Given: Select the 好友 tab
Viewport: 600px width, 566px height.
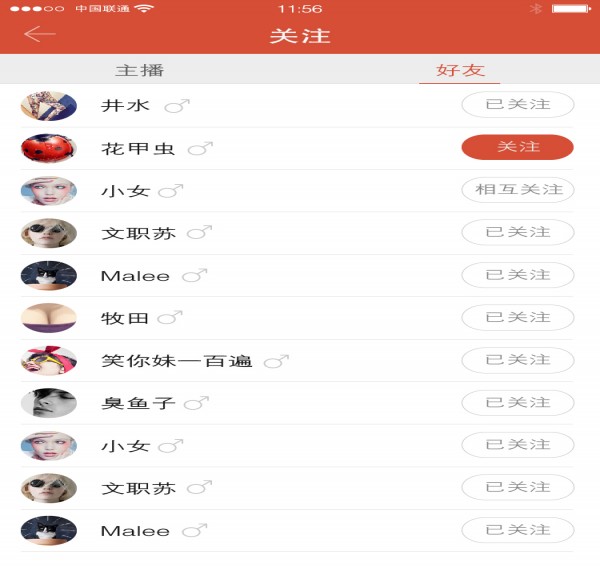Looking at the screenshot, I should coord(460,70).
